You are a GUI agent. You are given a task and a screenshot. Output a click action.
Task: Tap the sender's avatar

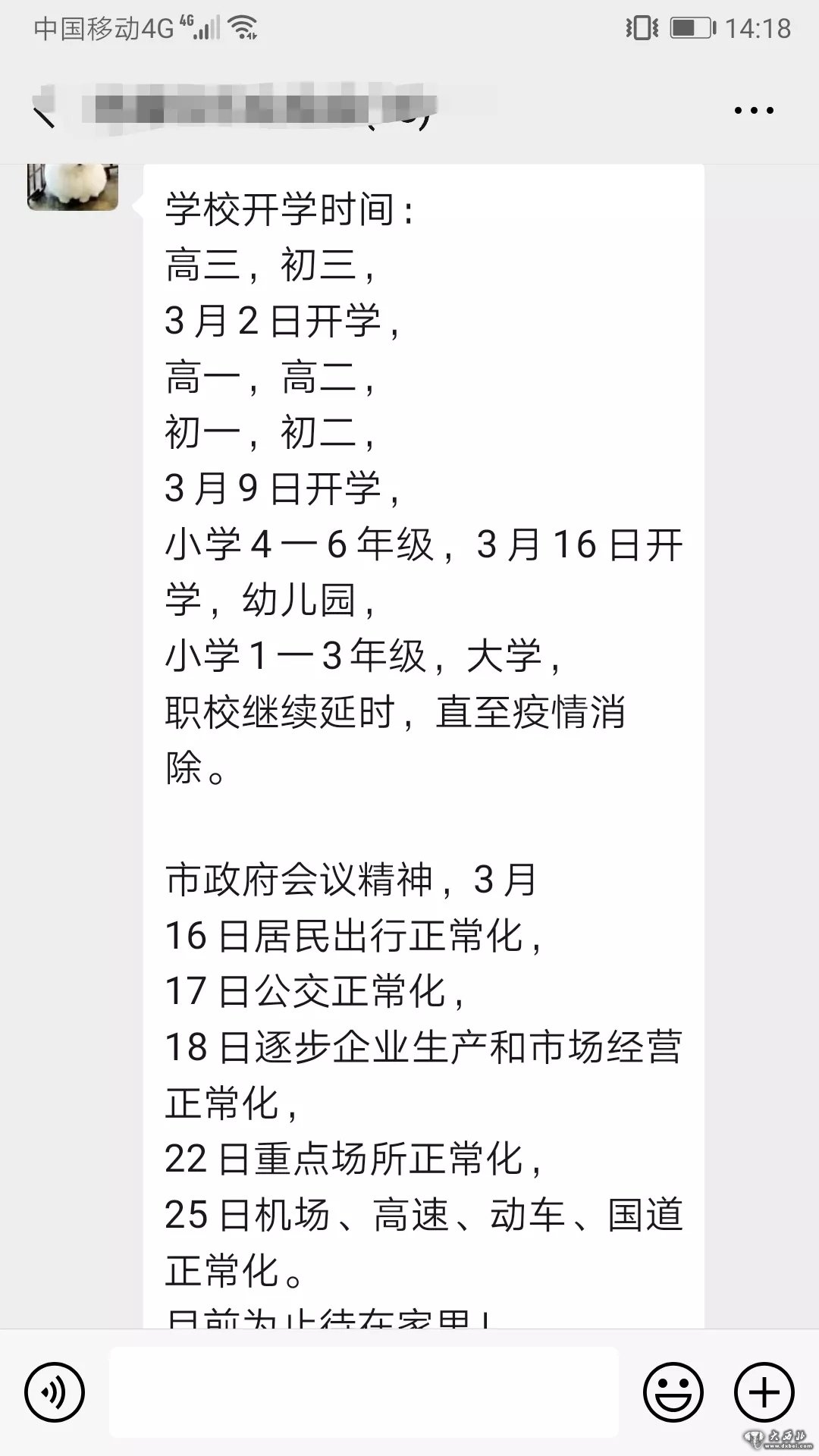click(73, 187)
